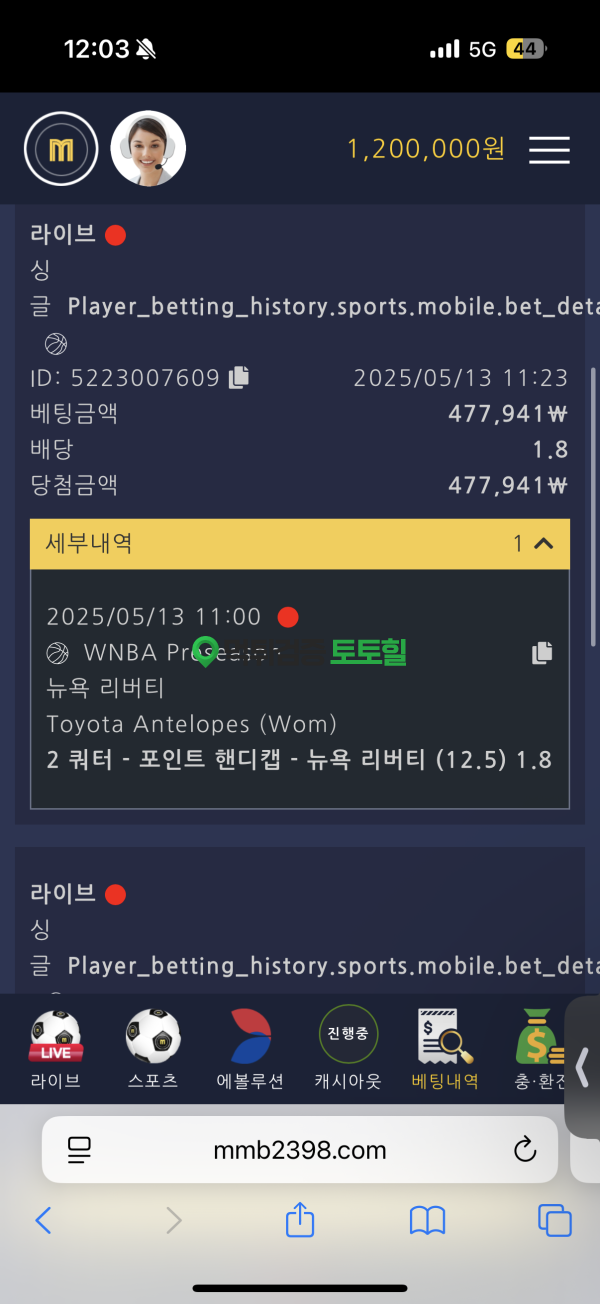Open Safari bookmarks
The height and width of the screenshot is (1304, 600).
point(428,1220)
